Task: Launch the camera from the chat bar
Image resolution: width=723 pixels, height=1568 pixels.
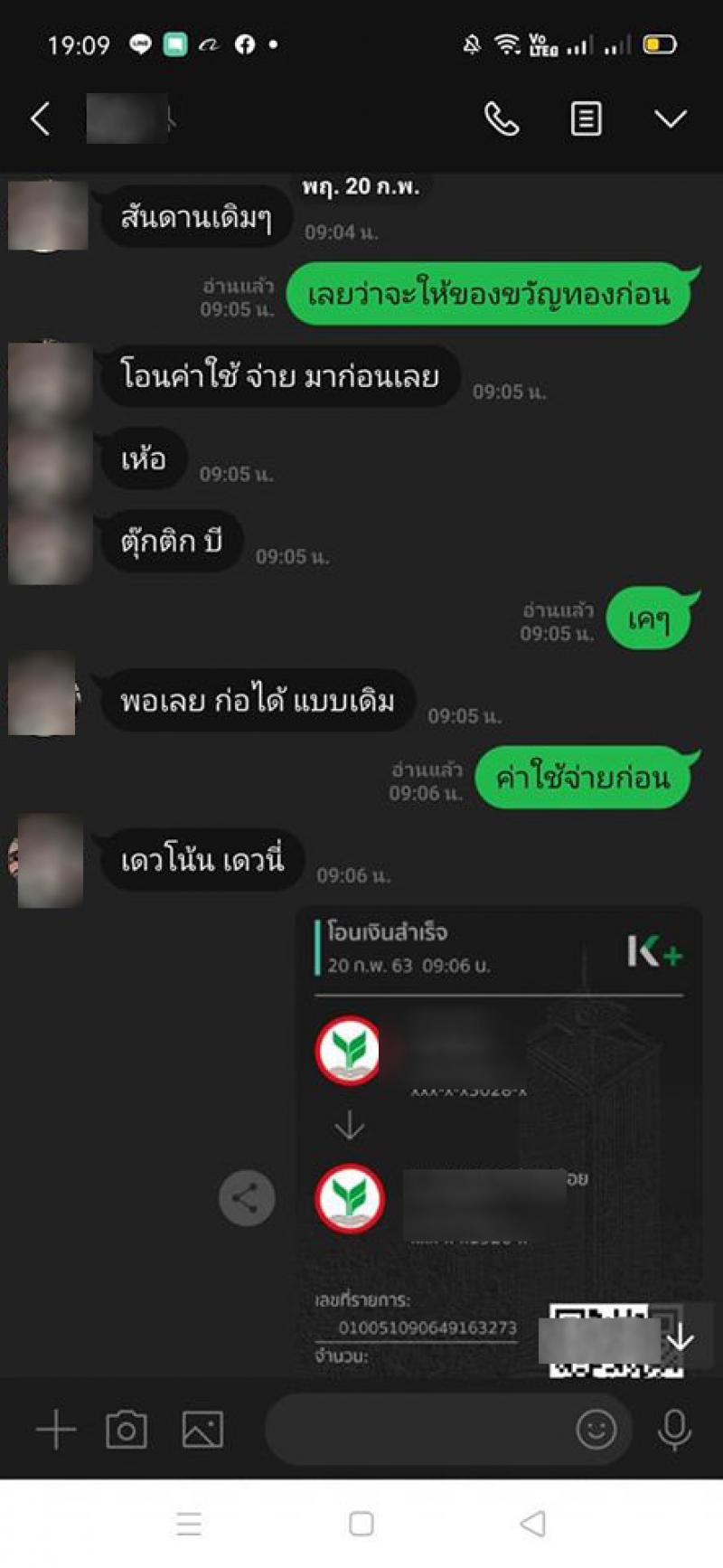Action: [127, 1430]
